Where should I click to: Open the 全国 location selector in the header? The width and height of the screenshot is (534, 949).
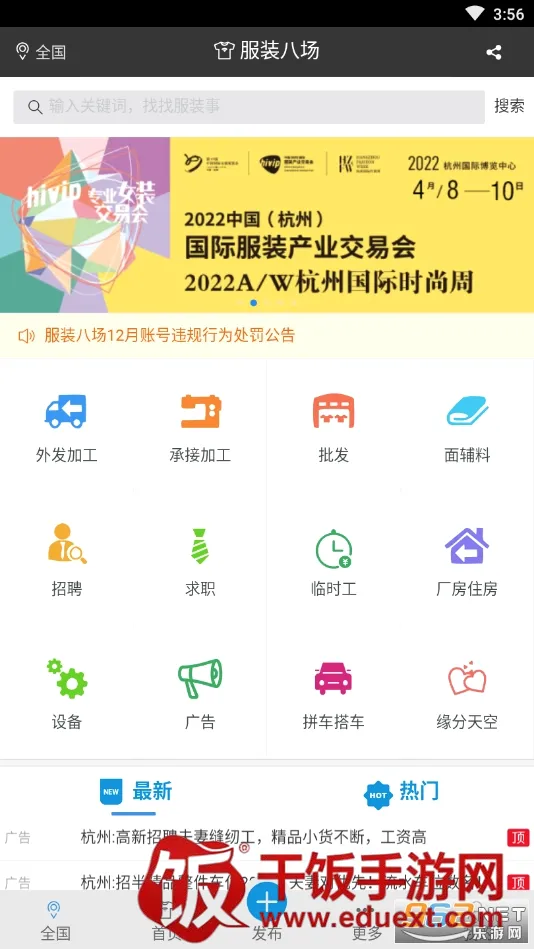pos(41,52)
